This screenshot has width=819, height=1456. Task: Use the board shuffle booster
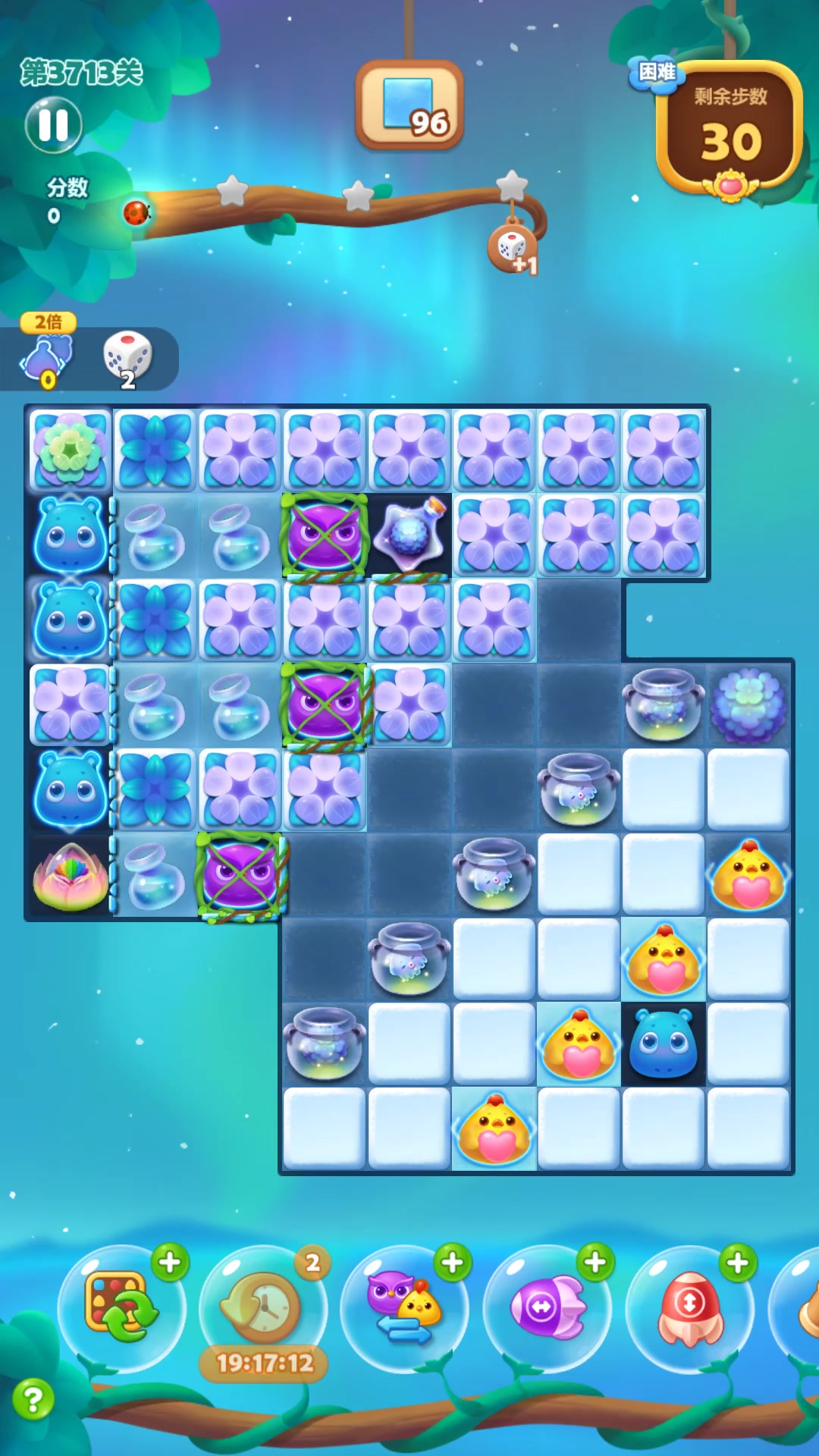coord(121,1307)
